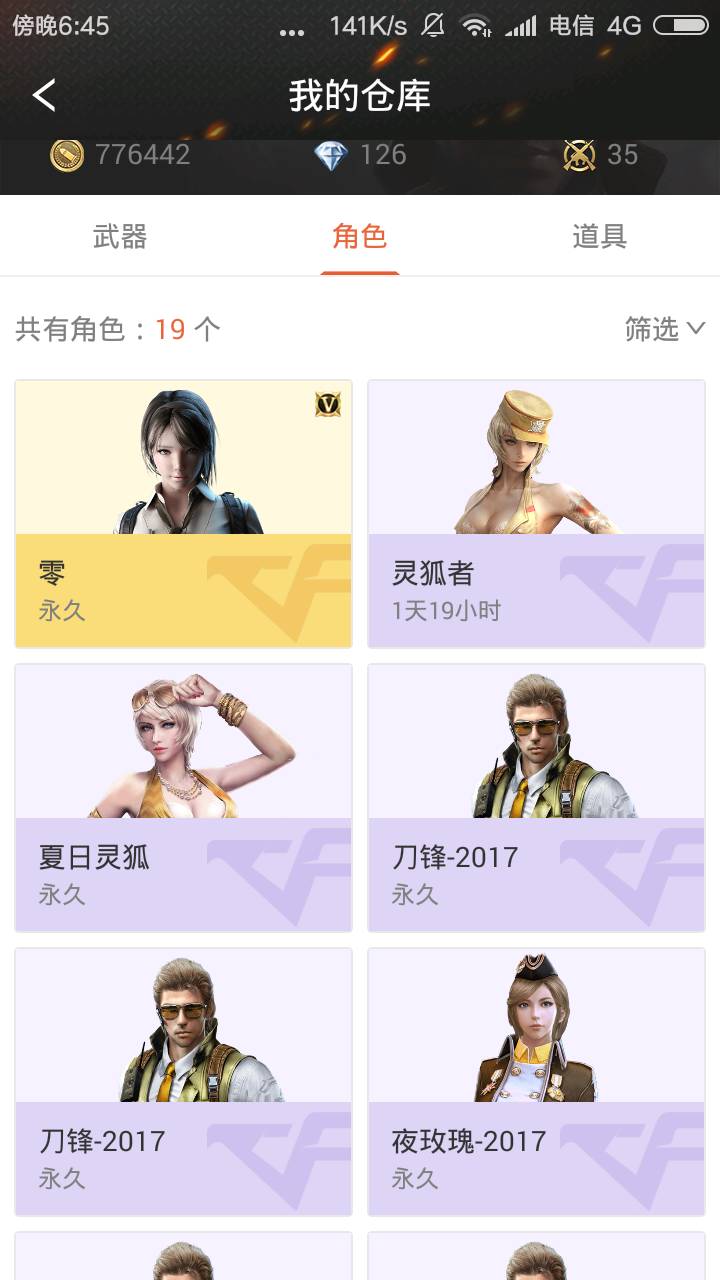Open the 零 character card

(x=184, y=514)
